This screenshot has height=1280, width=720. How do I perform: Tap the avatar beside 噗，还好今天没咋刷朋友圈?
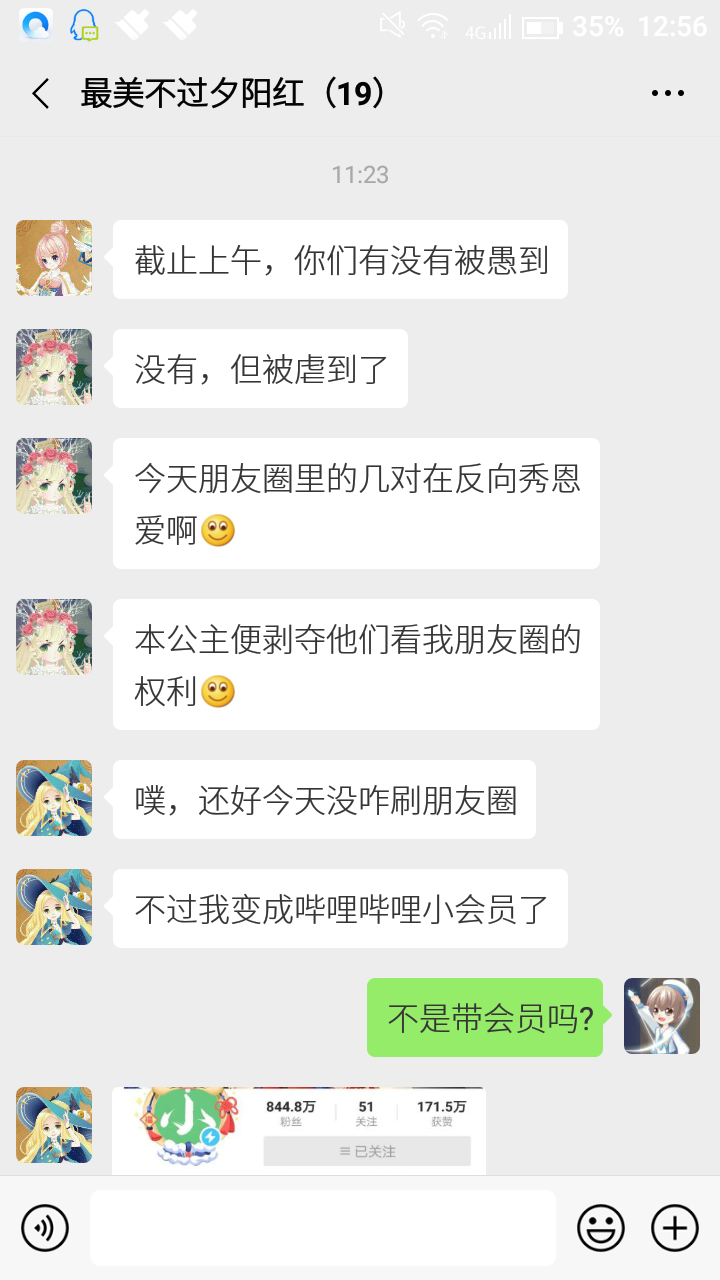pyautogui.click(x=54, y=798)
